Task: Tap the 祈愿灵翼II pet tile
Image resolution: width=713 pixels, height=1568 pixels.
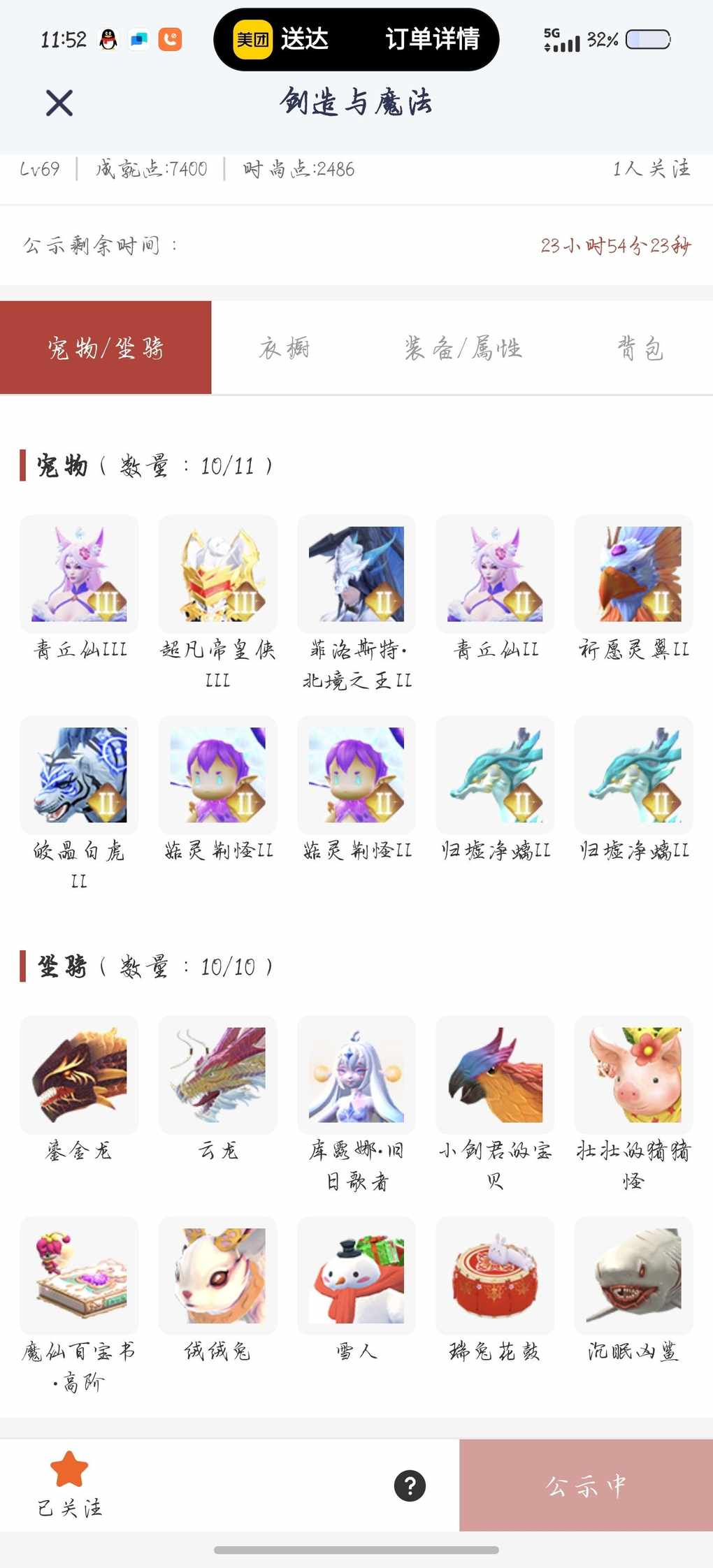Action: 633,574
